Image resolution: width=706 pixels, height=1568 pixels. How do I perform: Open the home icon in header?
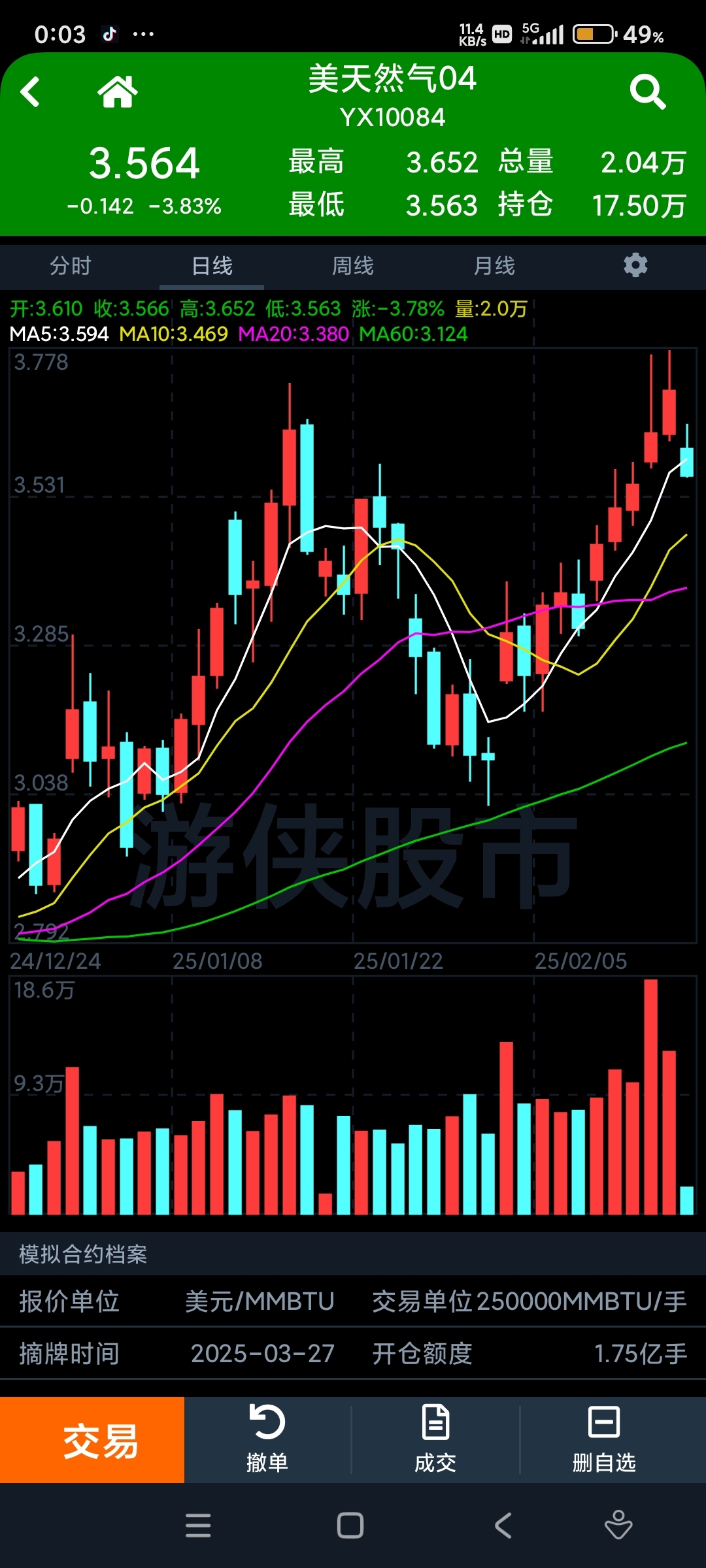(x=118, y=91)
